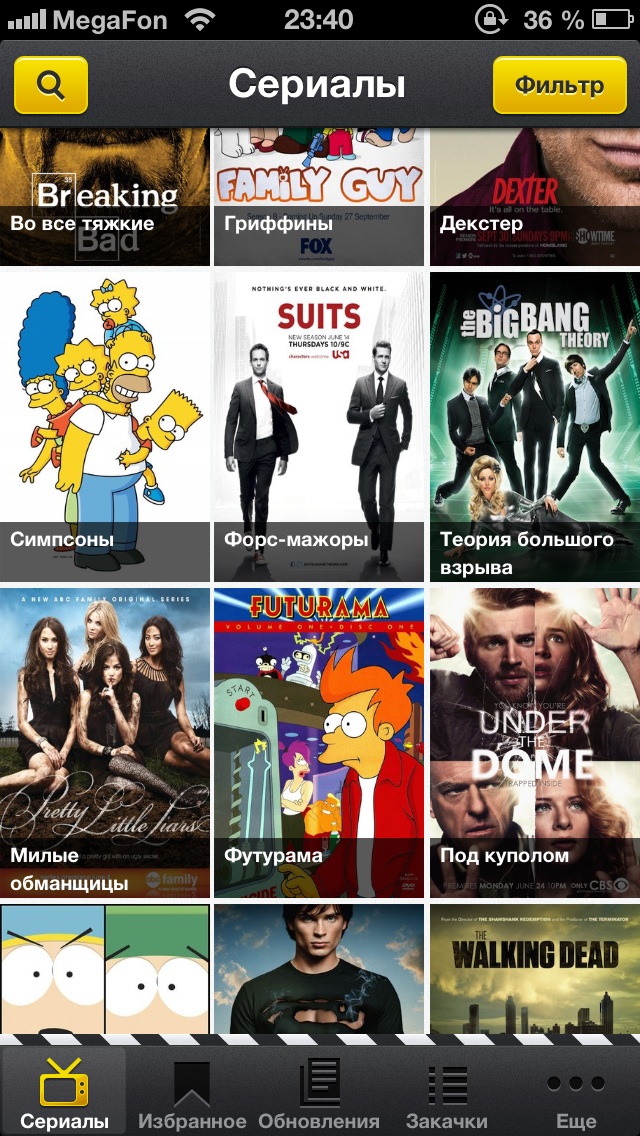Switch to the Обновления tab
The image size is (640, 1136).
click(x=319, y=1093)
